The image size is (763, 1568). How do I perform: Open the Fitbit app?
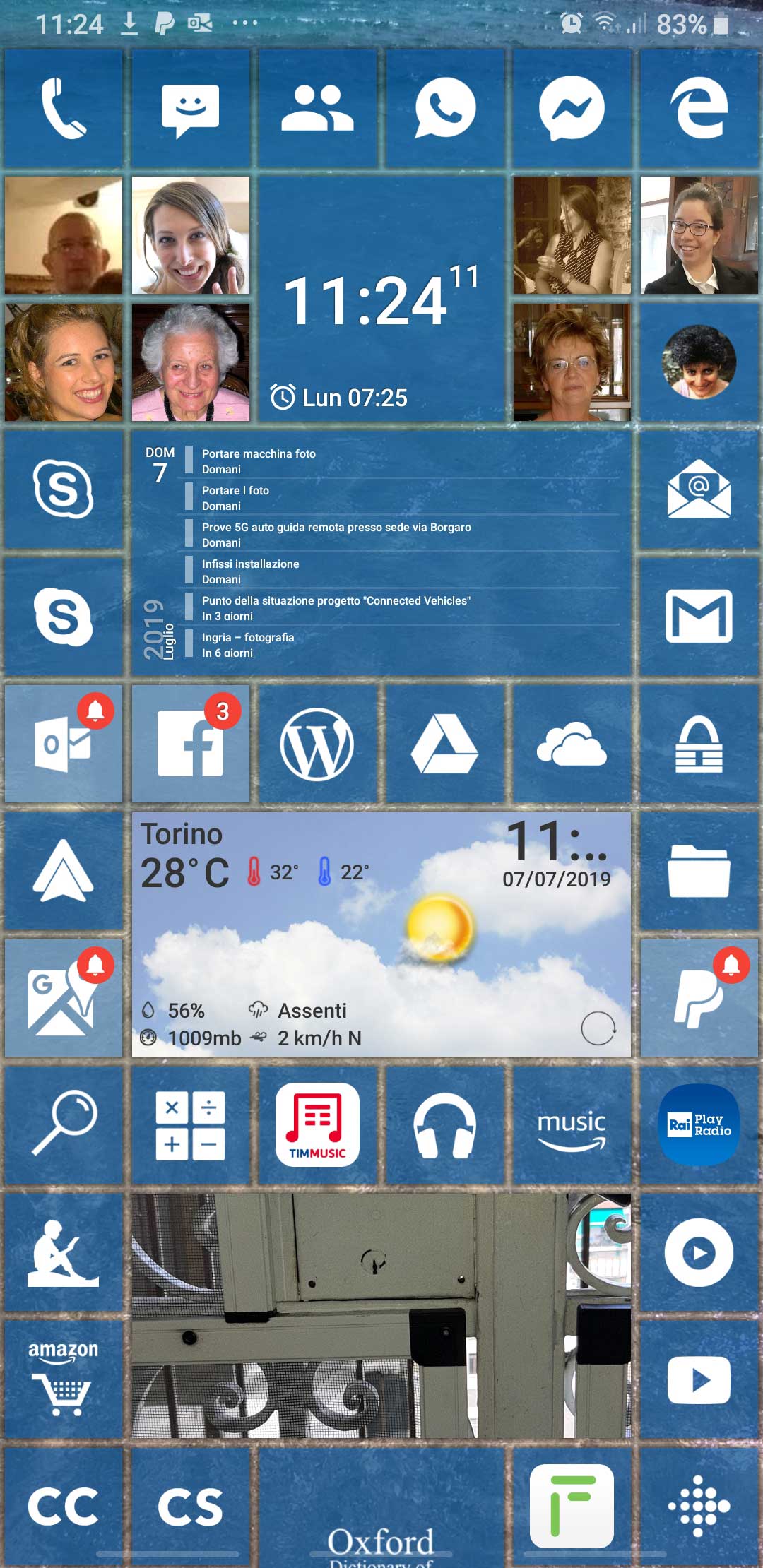699,1506
